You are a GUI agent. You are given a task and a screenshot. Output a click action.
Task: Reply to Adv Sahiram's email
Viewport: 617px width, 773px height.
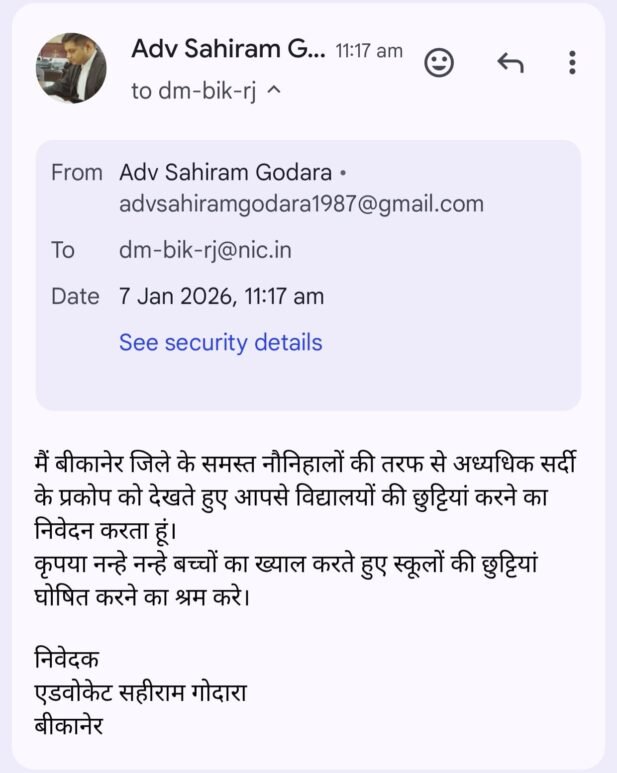pos(510,63)
